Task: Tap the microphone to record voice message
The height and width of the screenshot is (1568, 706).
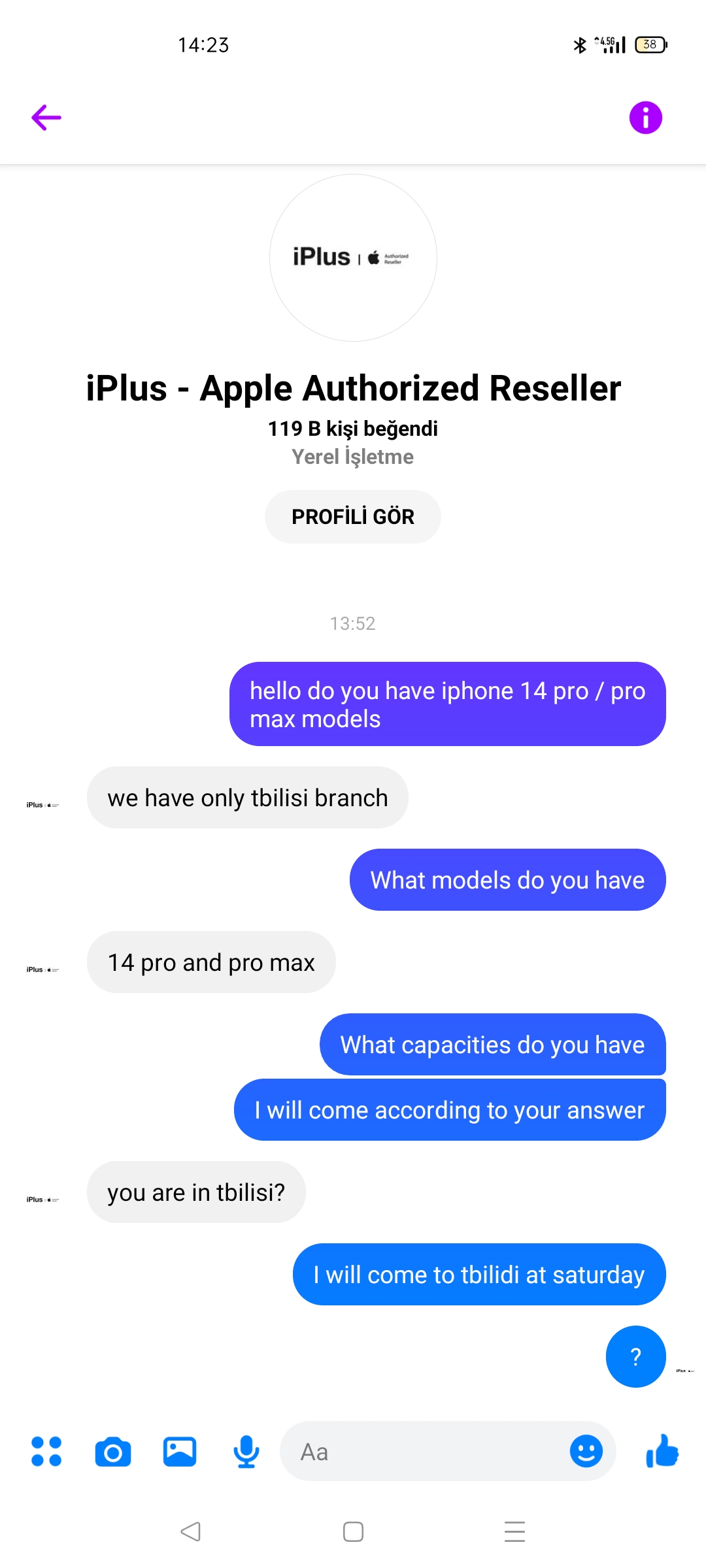Action: (246, 1452)
